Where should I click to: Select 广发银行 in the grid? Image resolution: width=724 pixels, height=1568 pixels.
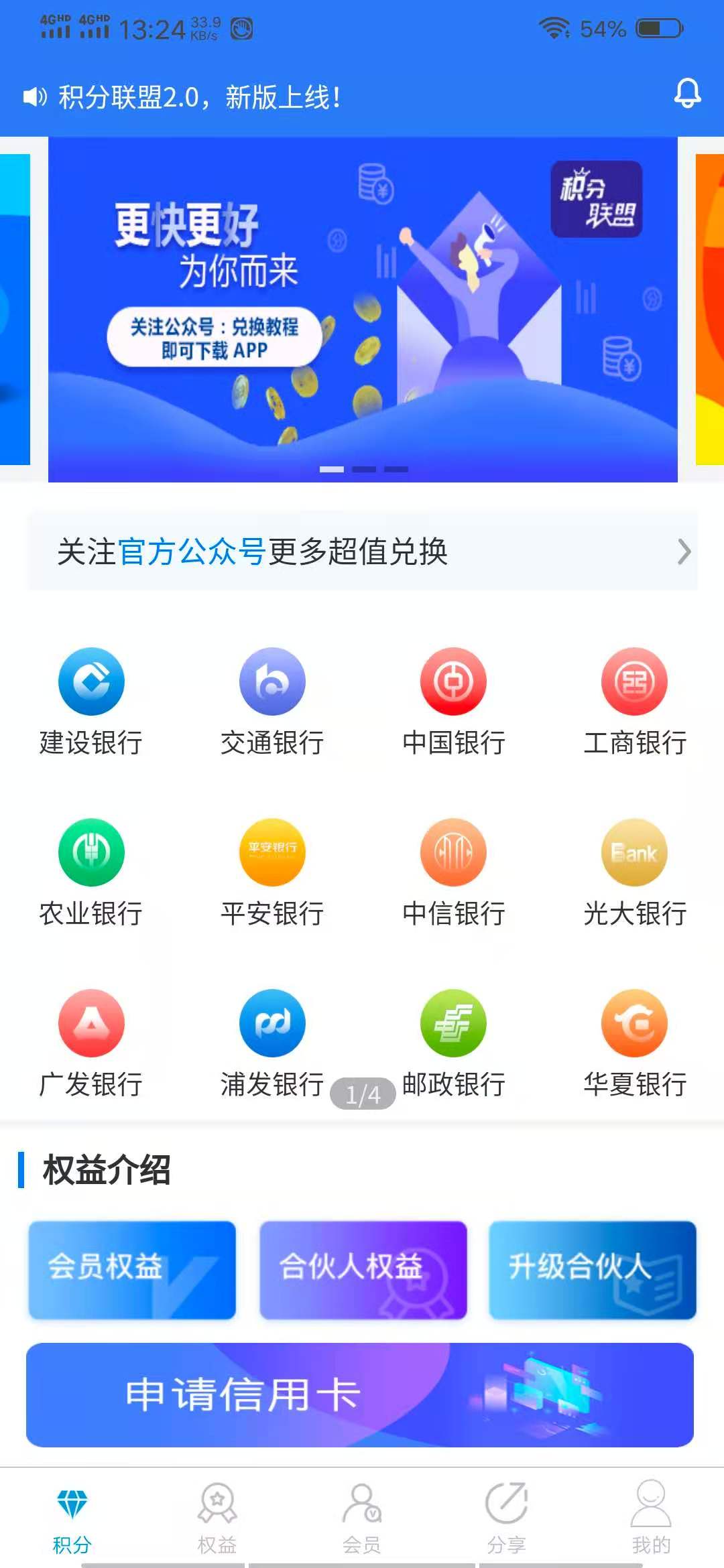pos(90,1024)
